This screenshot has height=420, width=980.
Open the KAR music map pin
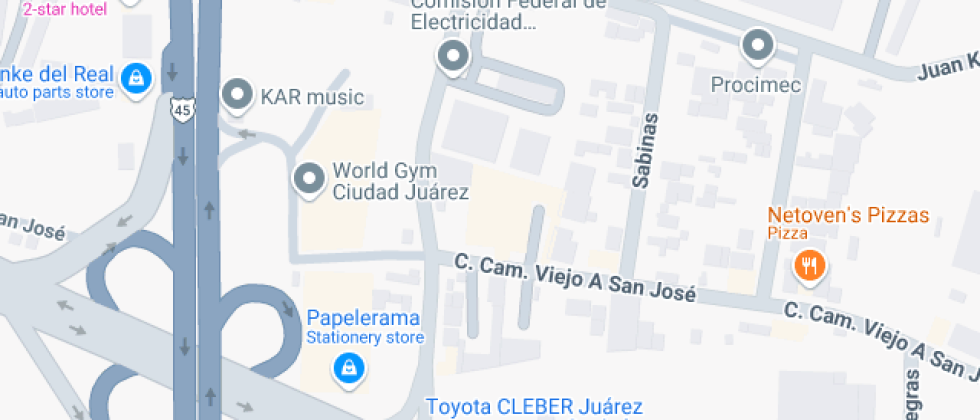[x=237, y=96]
